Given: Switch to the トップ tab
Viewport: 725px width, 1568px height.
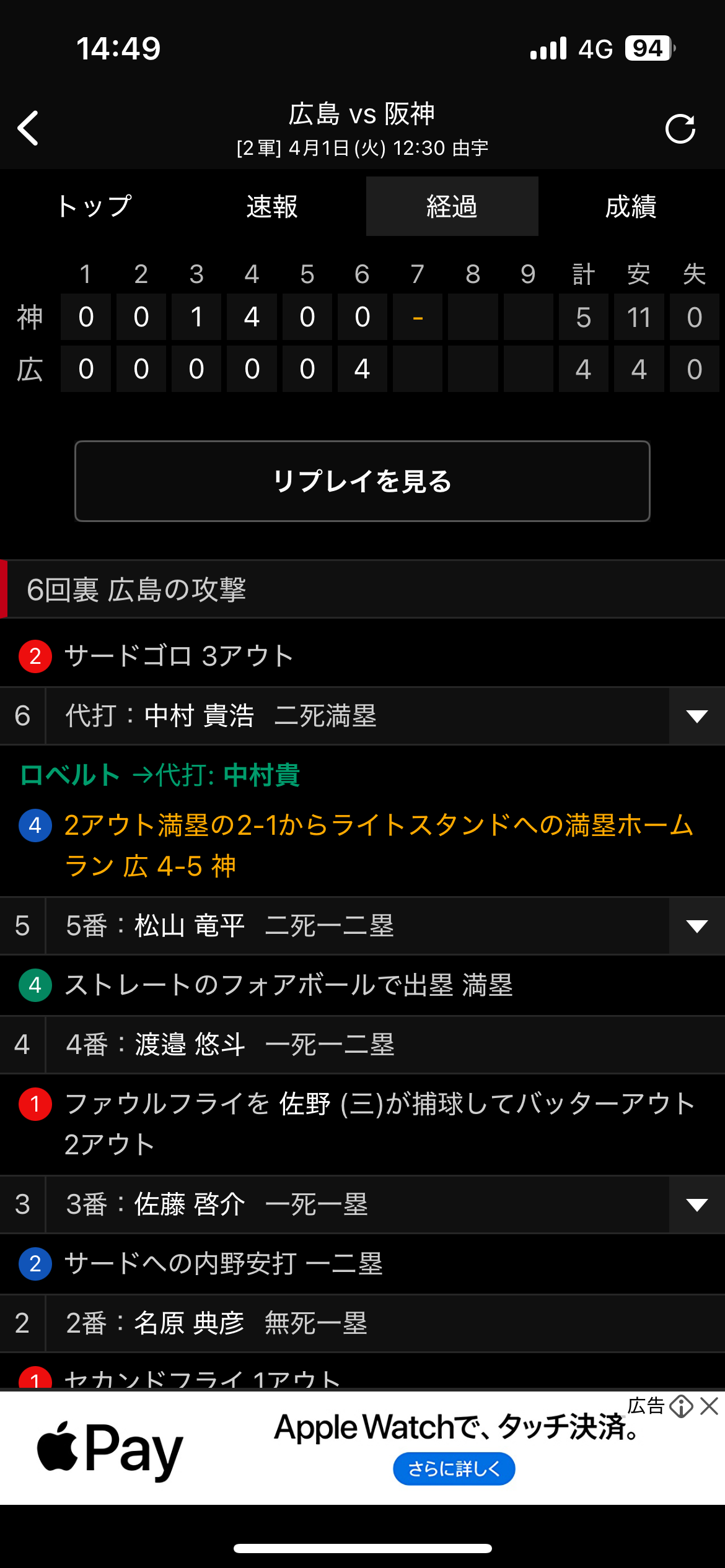Looking at the screenshot, I should pyautogui.click(x=94, y=206).
